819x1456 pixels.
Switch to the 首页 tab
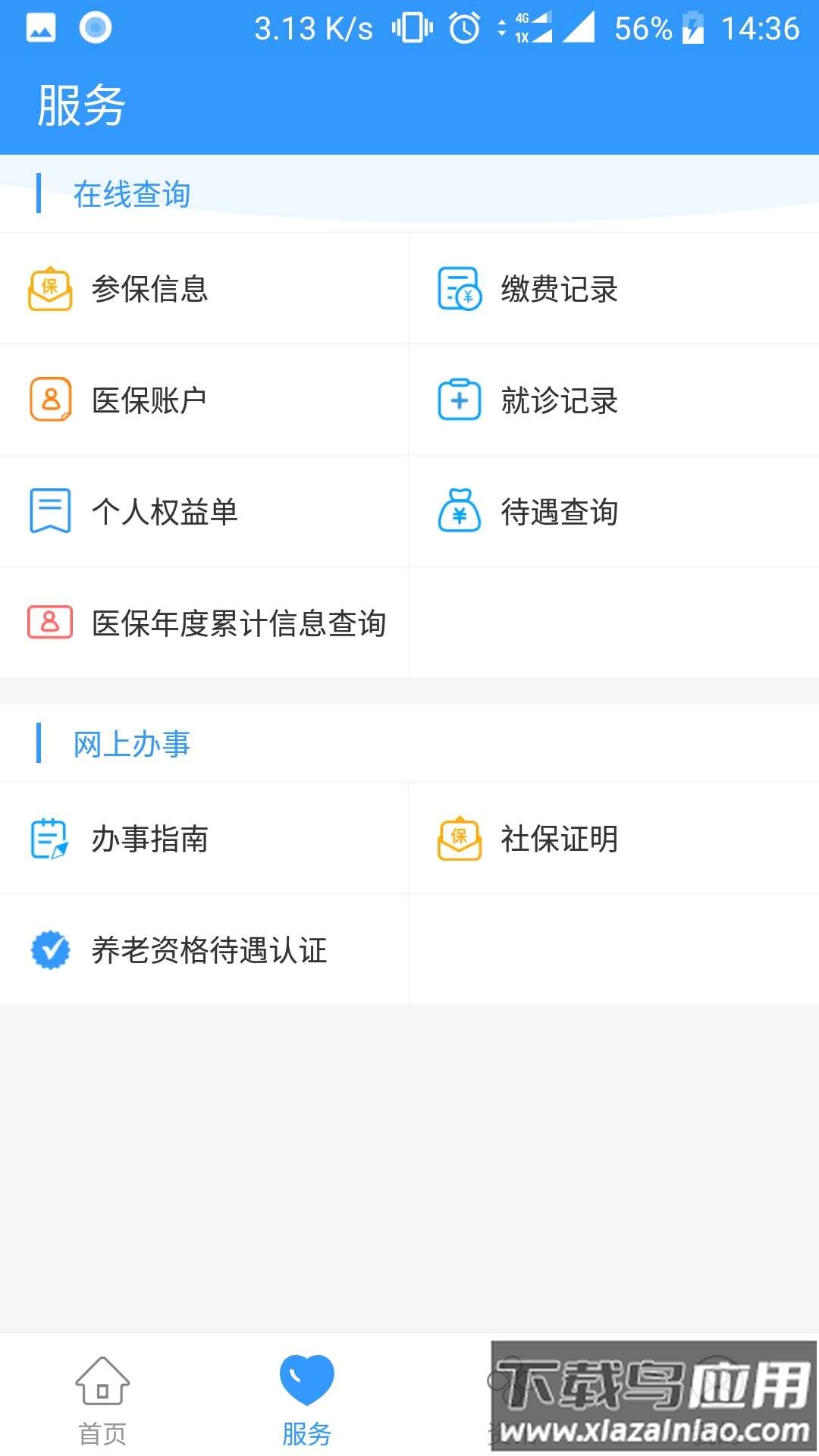pyautogui.click(x=102, y=1403)
